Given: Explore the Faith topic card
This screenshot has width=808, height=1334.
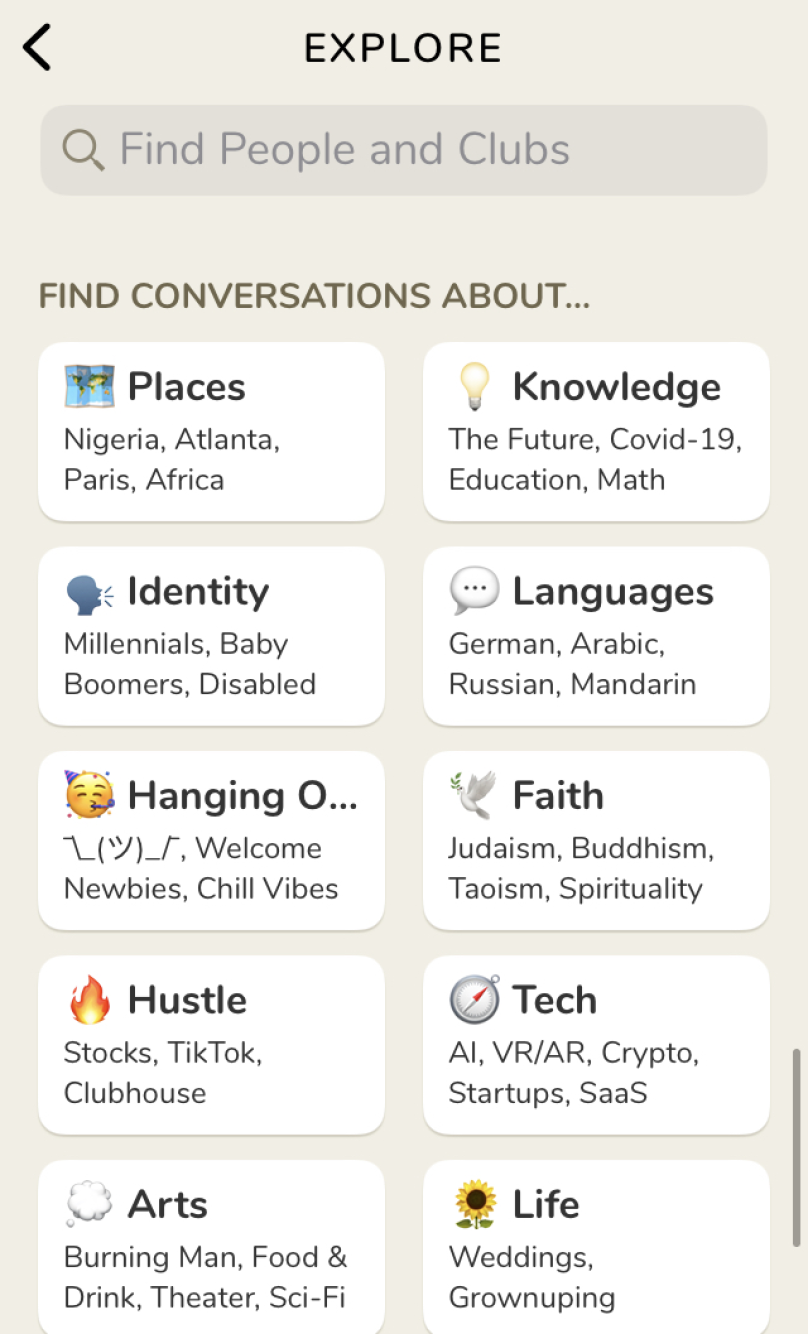Looking at the screenshot, I should click(596, 841).
